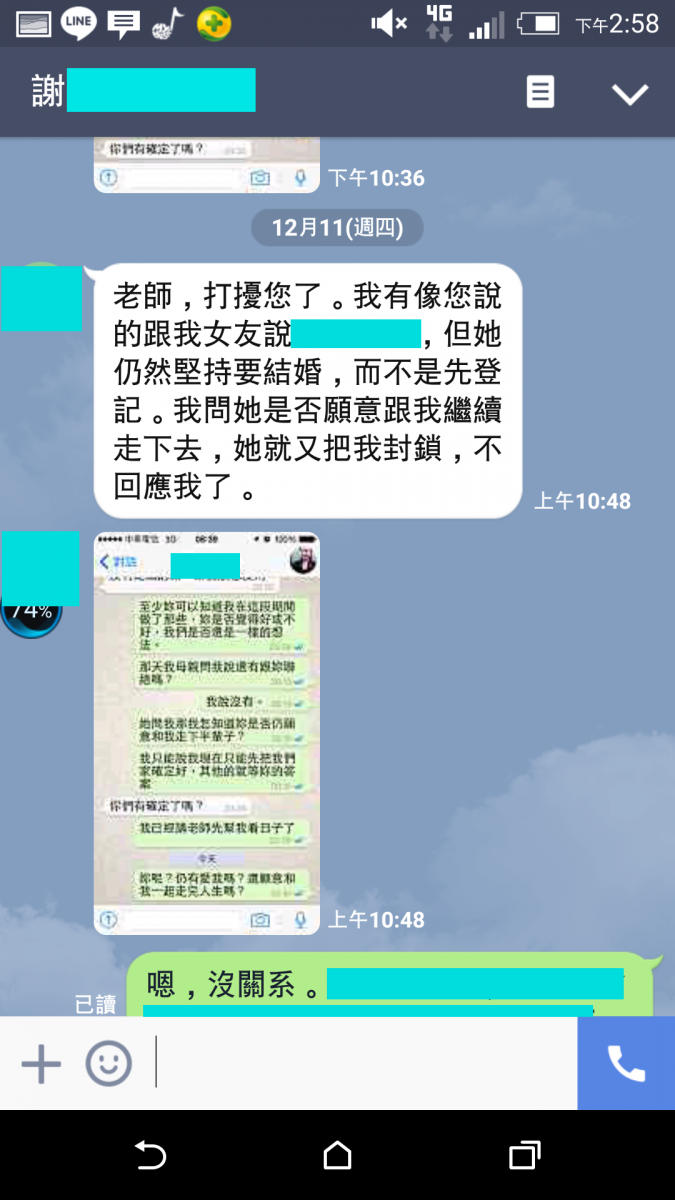Start a voice call with phone button
Screen dimensions: 675x1200
626,1063
